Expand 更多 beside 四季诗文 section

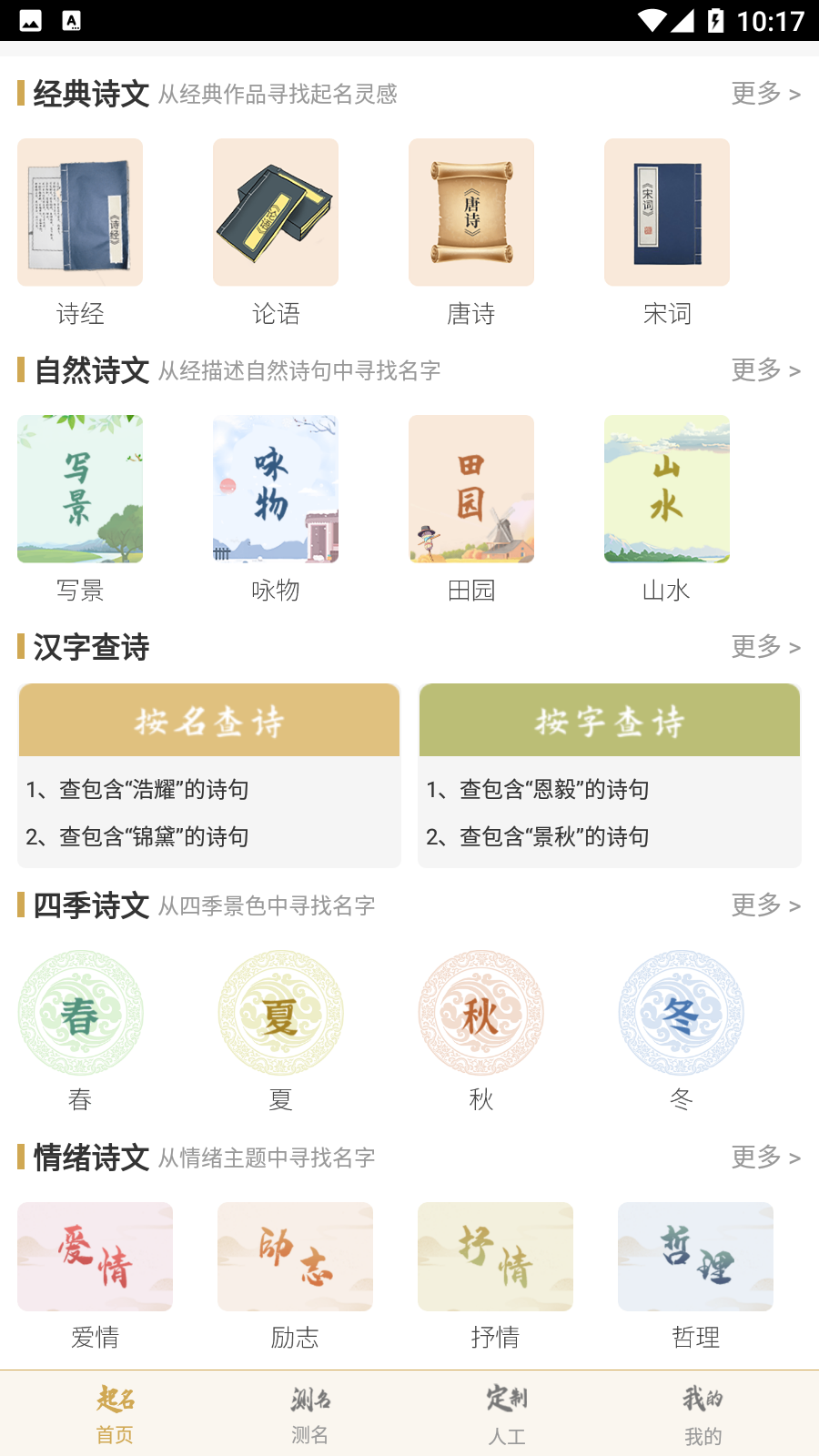pos(764,906)
